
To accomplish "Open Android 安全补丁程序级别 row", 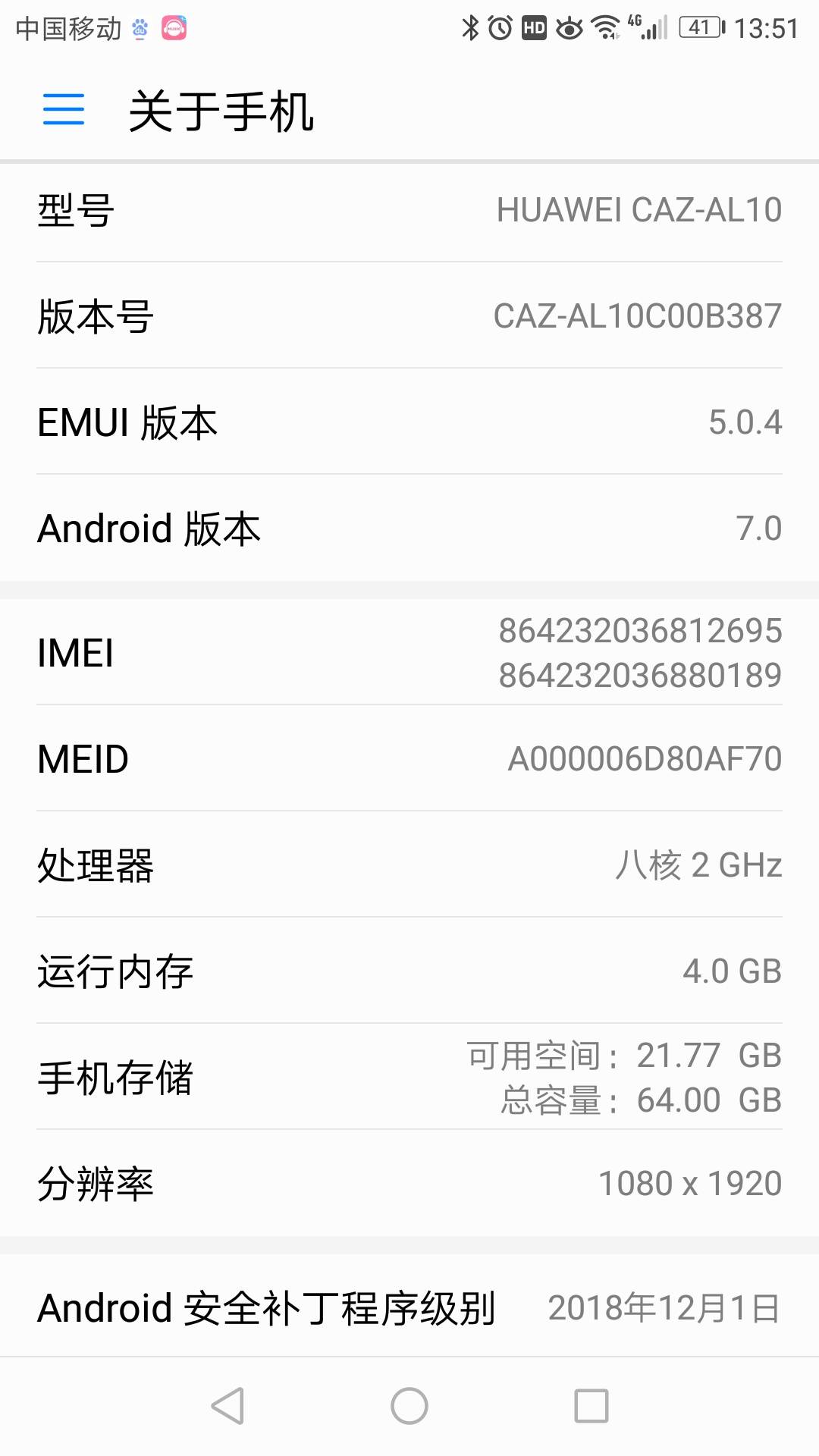I will [x=409, y=1307].
